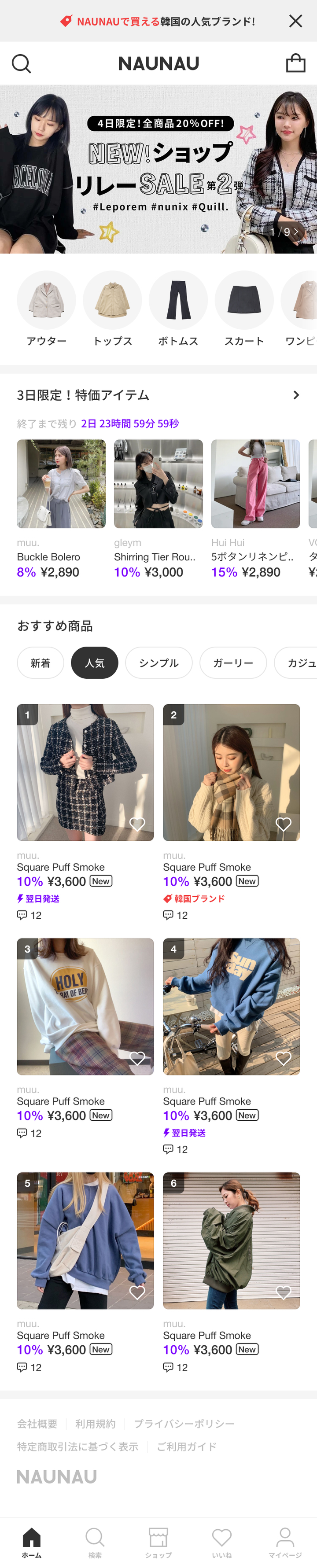Like the rank 1 tweed jacket product
Viewport: 317px width, 1568px height.
(x=137, y=824)
